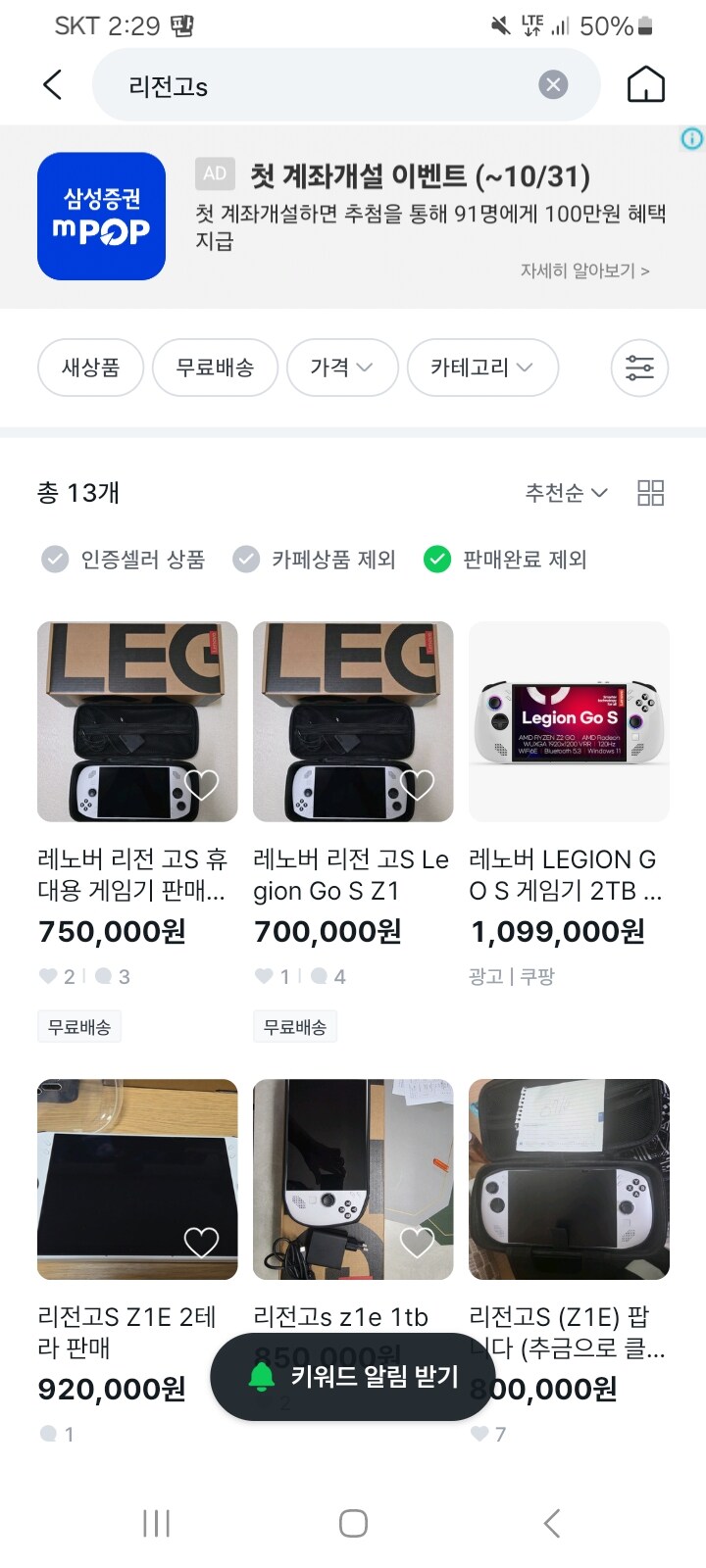Clear the search field with the X button
The height and width of the screenshot is (1568, 706).
553,85
